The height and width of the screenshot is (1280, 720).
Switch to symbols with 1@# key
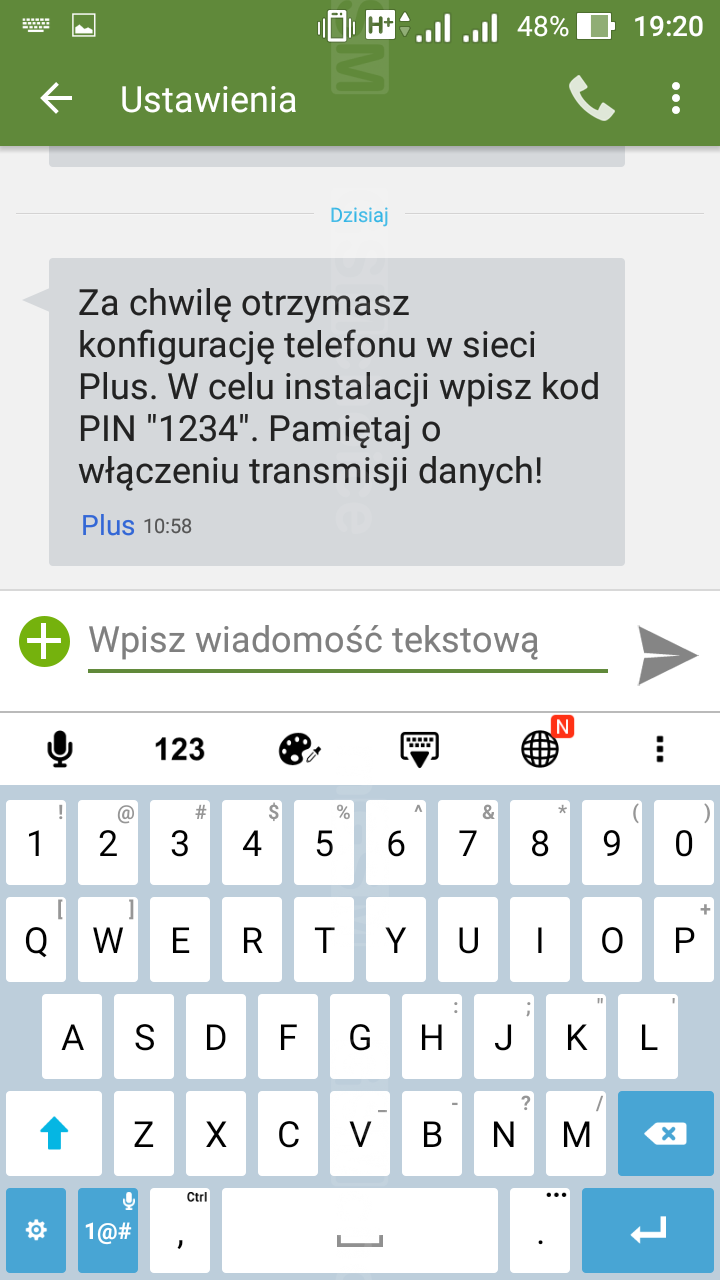coord(108,1230)
